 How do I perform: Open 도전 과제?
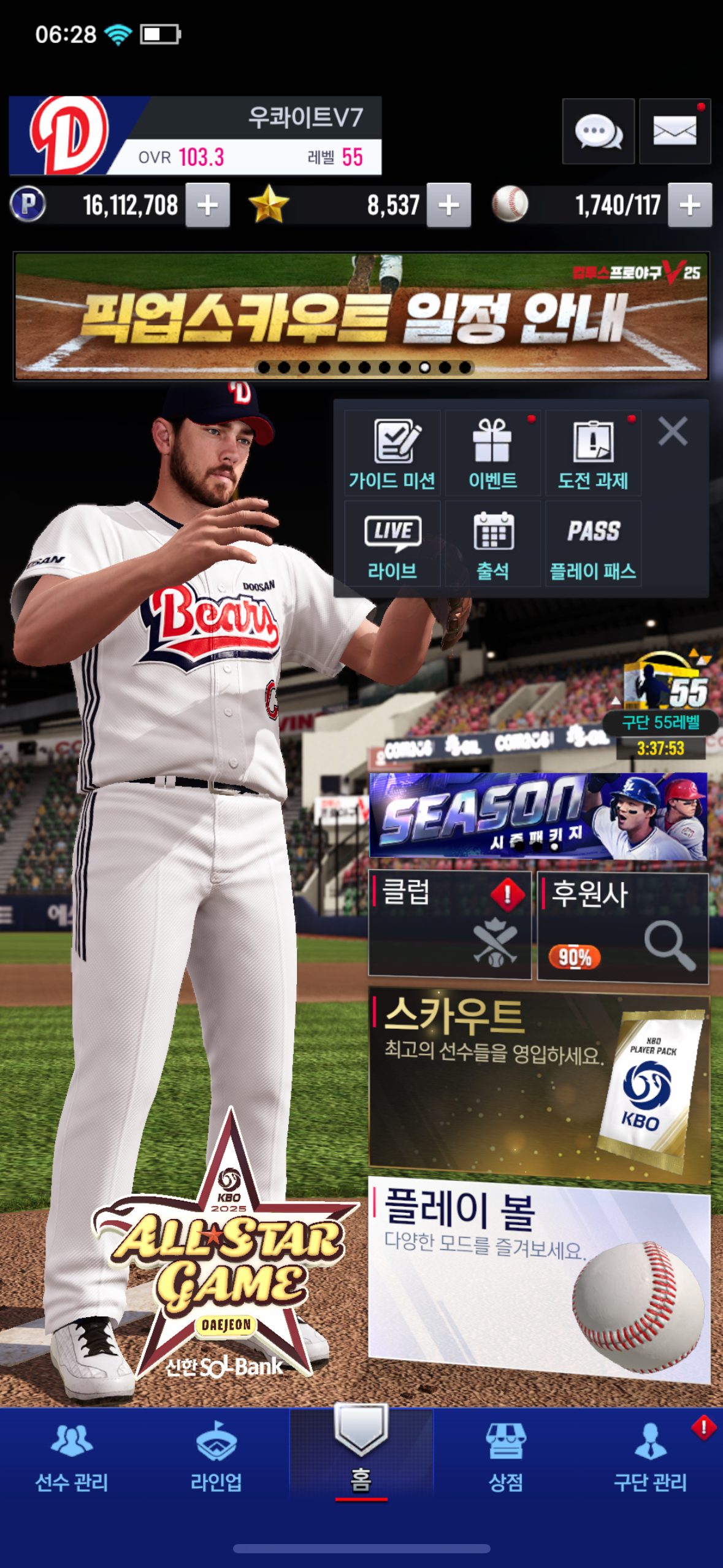point(593,453)
